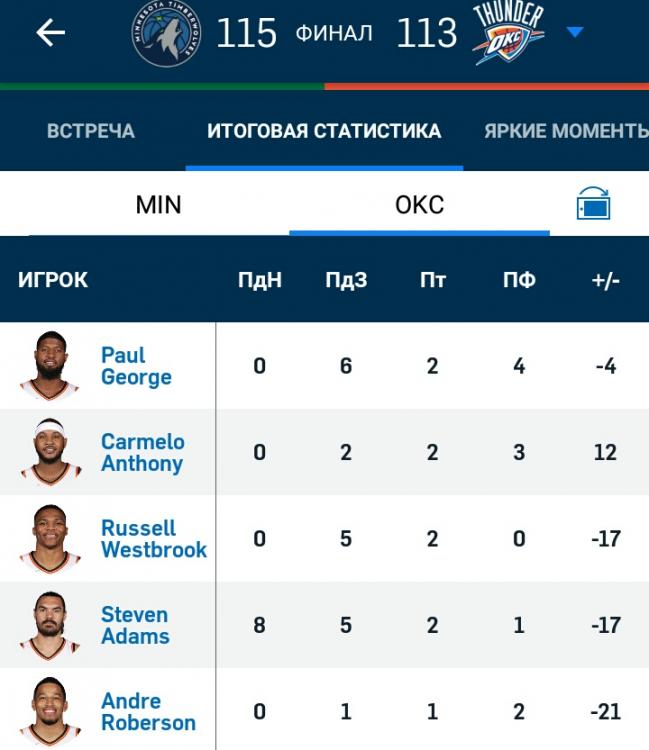Switch to the ВСТРЕЧА tab
Viewport: 649px width, 750px height.
tap(90, 131)
